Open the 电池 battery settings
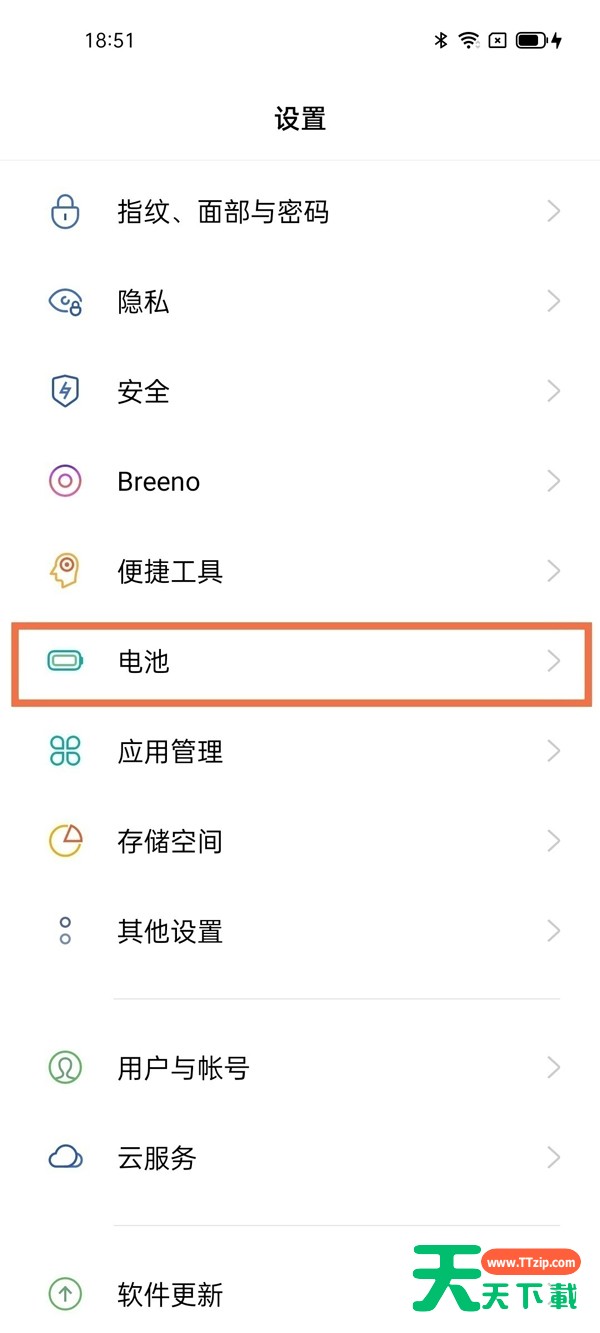600x1333 pixels. coord(300,662)
